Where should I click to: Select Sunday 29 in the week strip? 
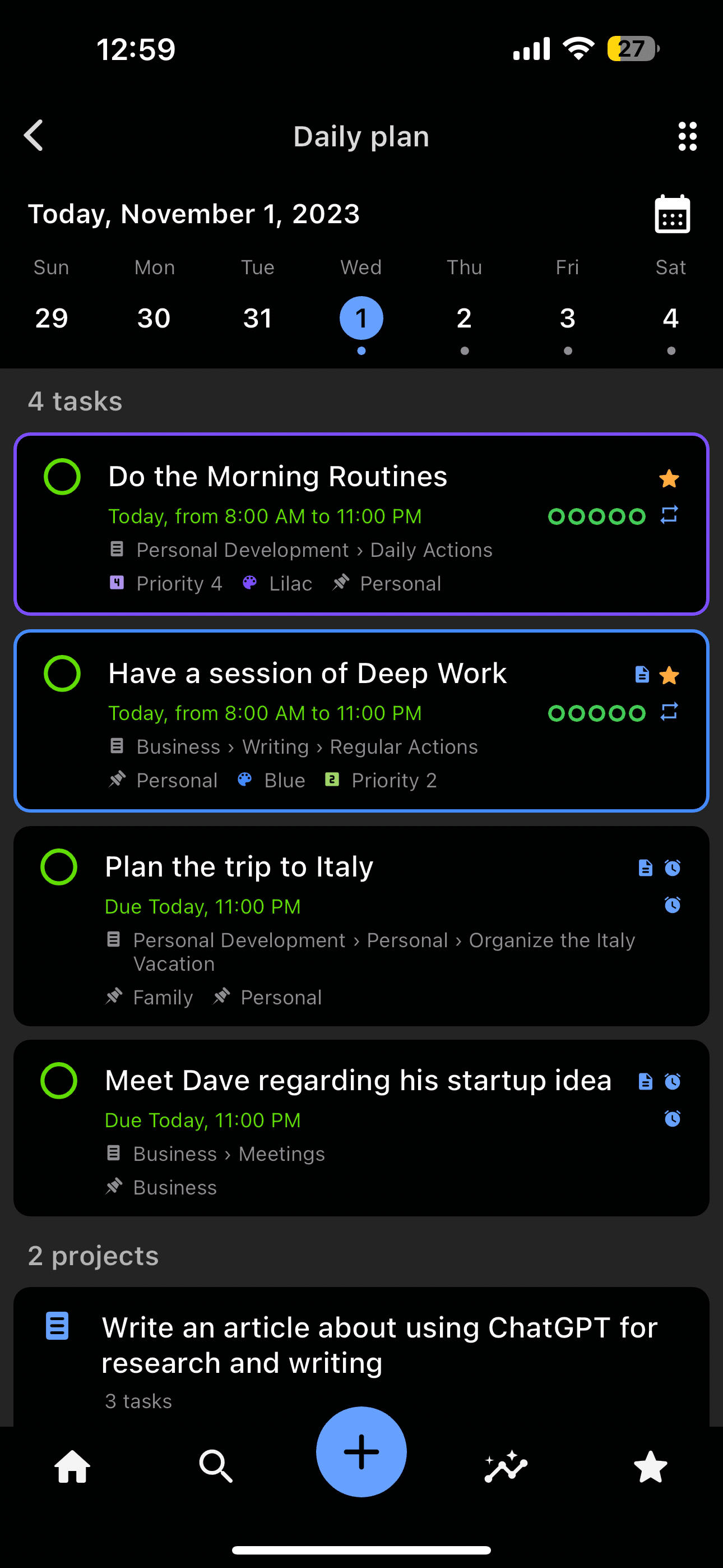tap(51, 318)
